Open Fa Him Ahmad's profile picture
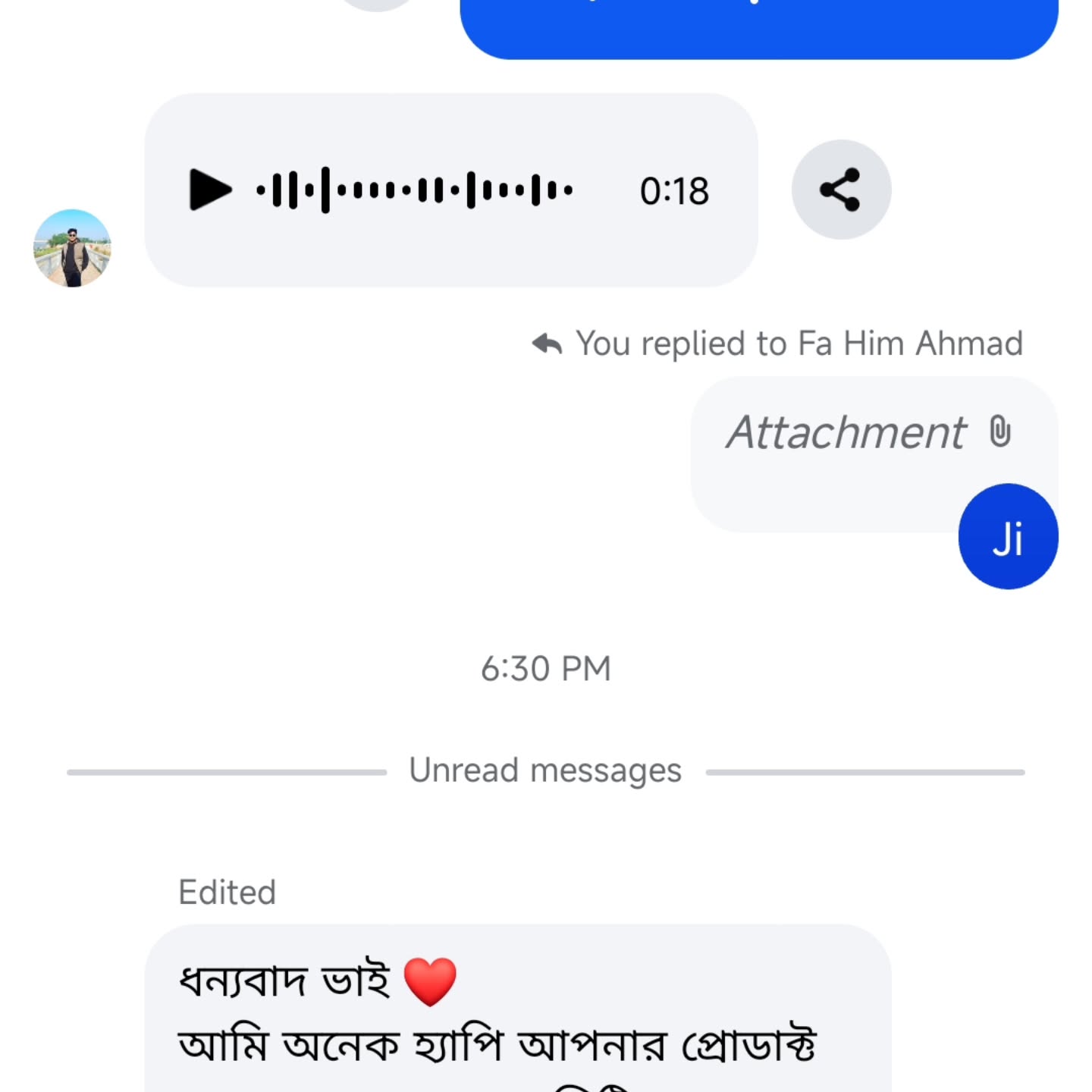This screenshot has width=1092, height=1092. (72, 249)
